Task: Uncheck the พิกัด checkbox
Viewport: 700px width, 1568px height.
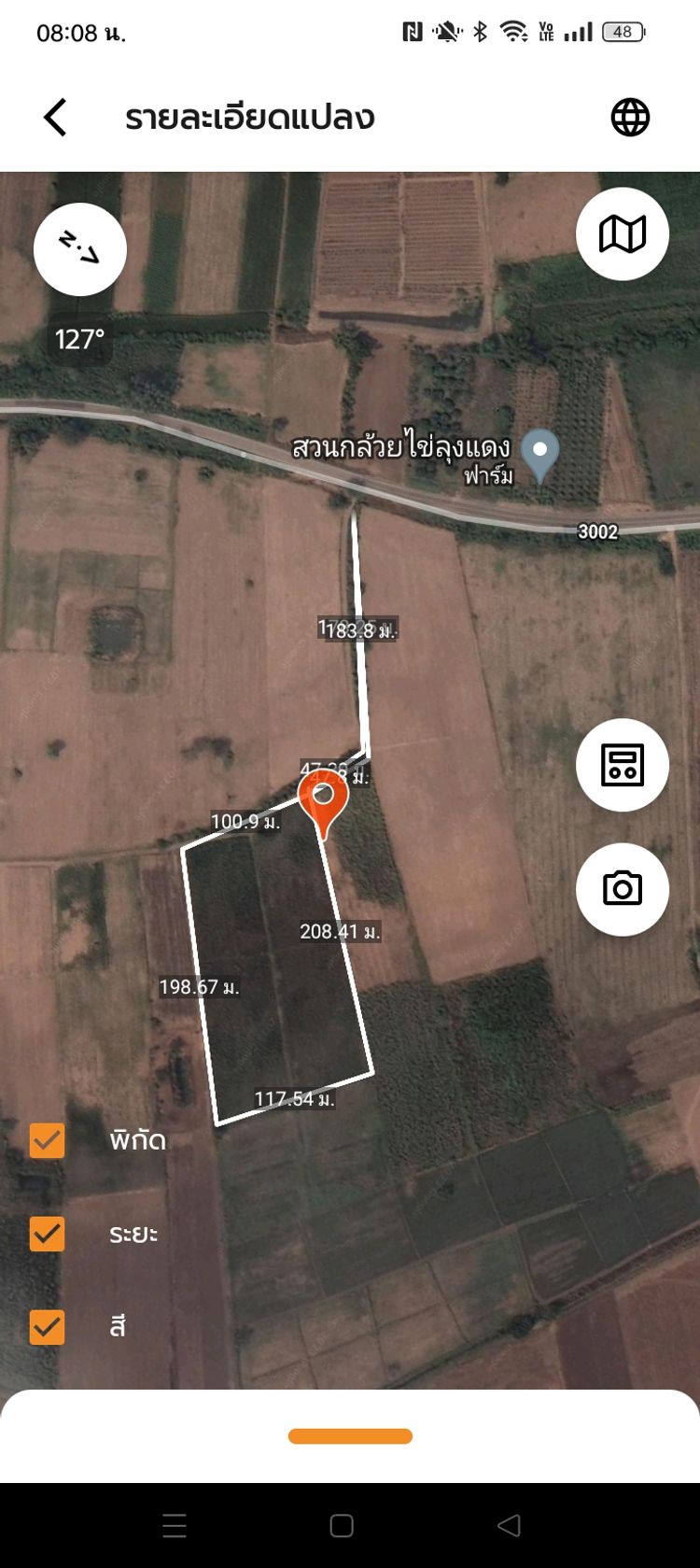Action: (x=47, y=1140)
